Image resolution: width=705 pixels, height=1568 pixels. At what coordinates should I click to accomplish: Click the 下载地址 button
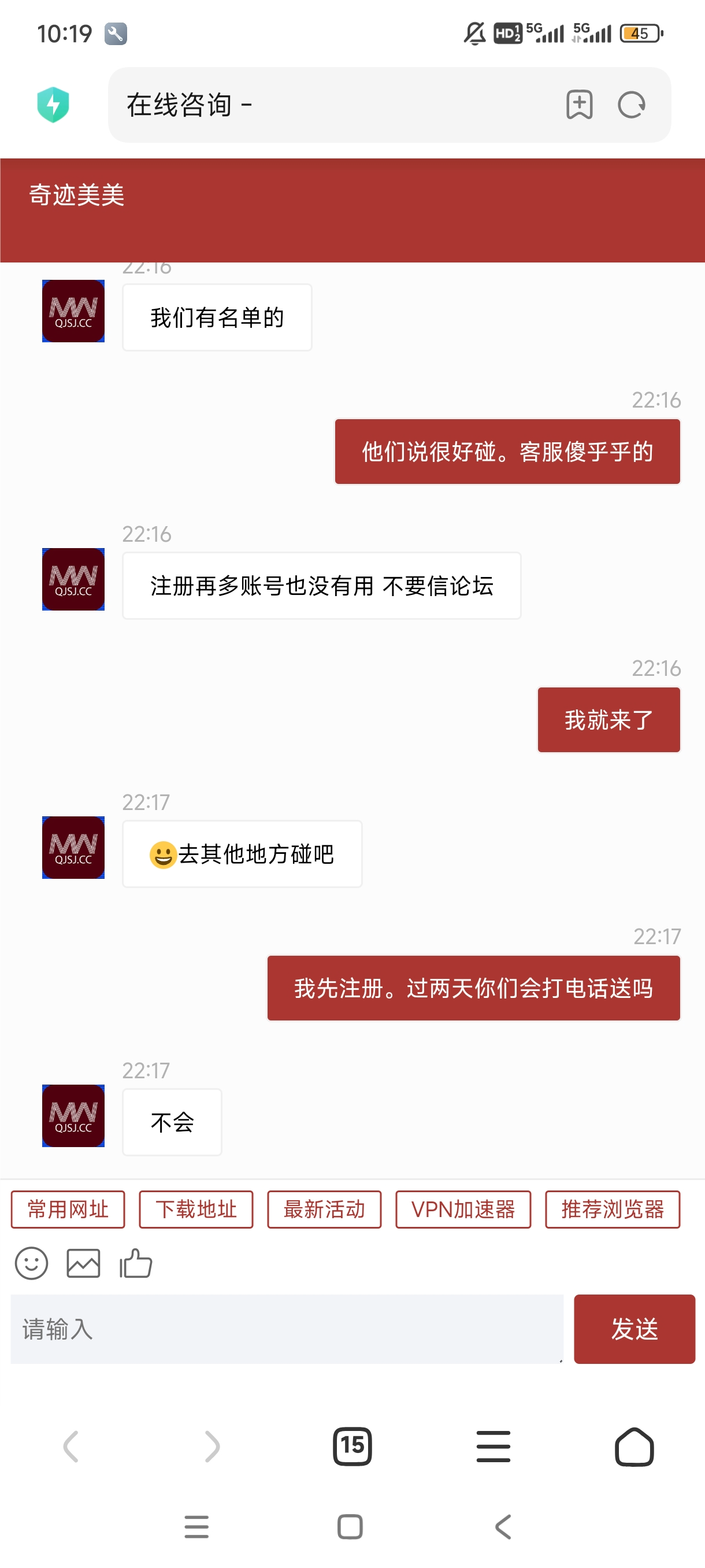pos(196,1210)
